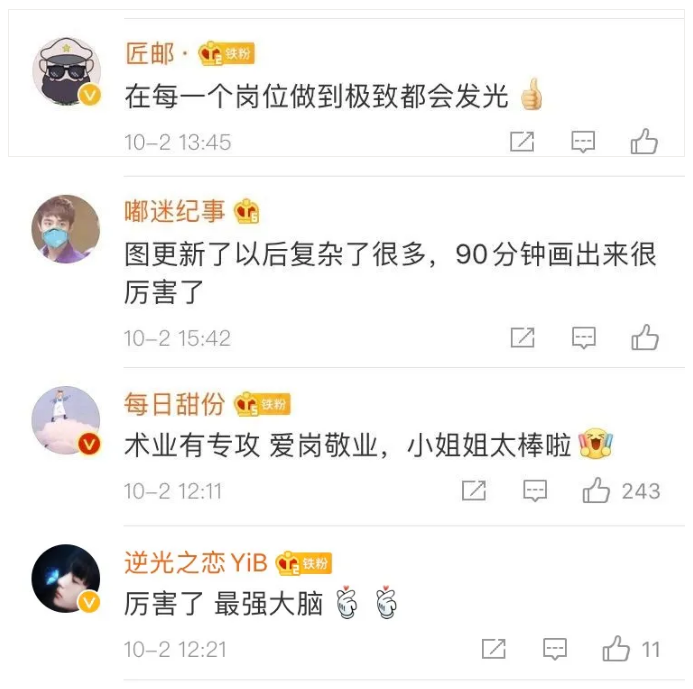The height and width of the screenshot is (689, 693).
Task: View 每日甜份's profile avatar
Action: coord(66,420)
